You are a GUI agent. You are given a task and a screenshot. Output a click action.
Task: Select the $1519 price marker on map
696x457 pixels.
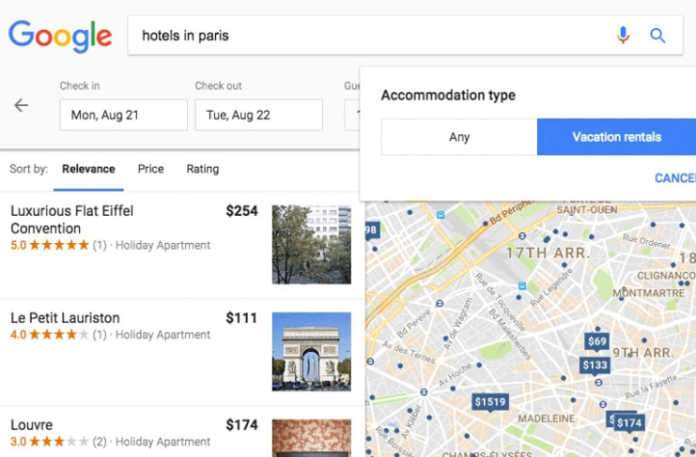(490, 402)
